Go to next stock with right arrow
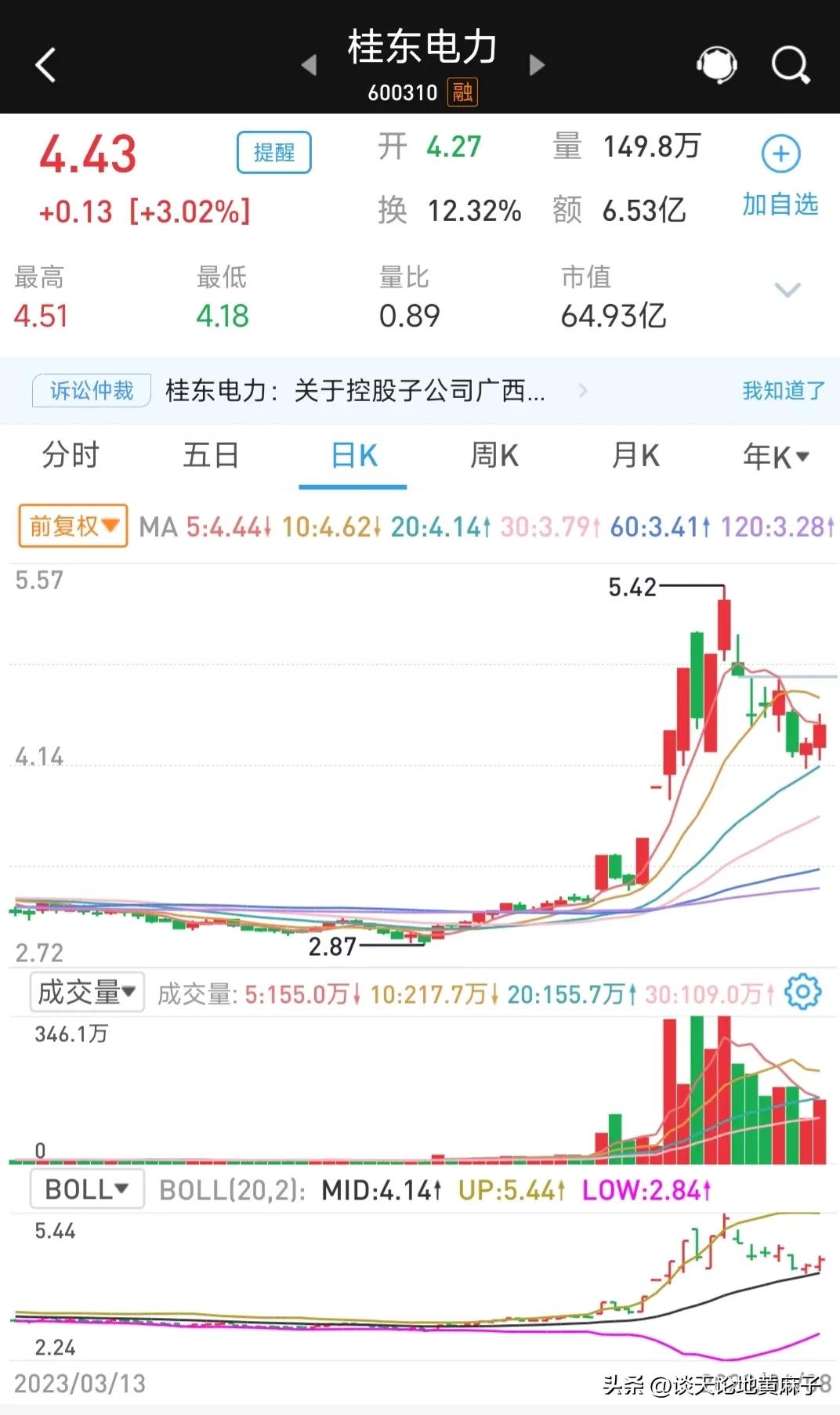This screenshot has height=1415, width=840. click(536, 65)
